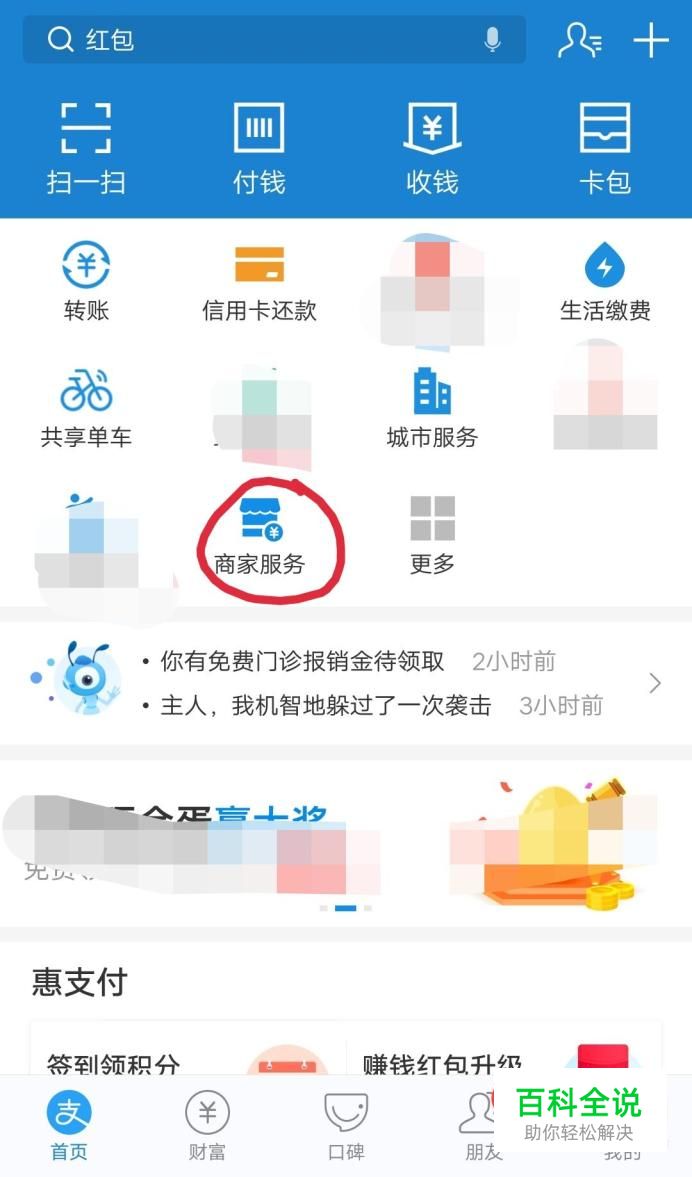Open 付钱 payment code
This screenshot has width=692, height=1177.
[x=259, y=147]
